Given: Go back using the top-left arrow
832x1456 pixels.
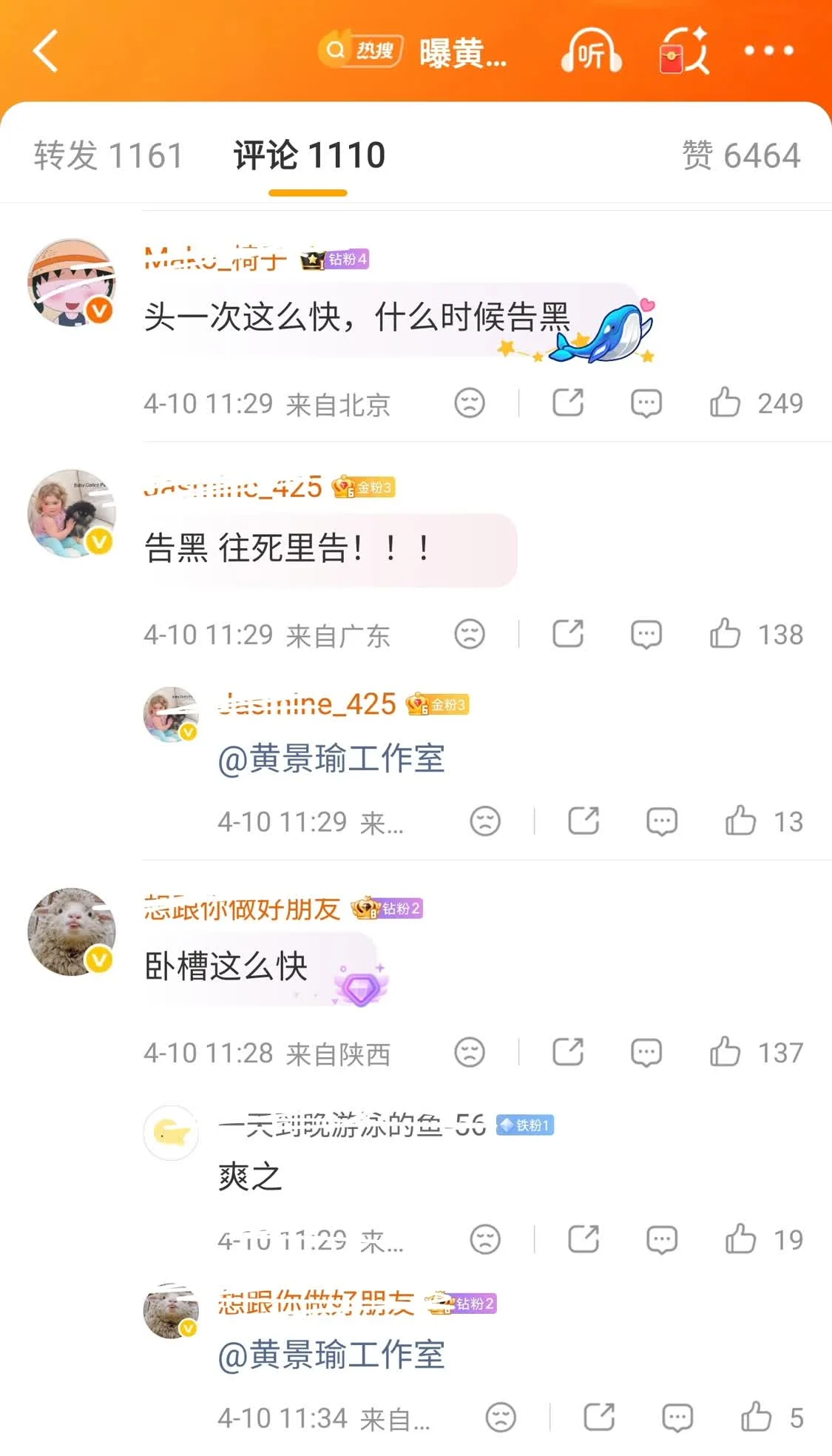Looking at the screenshot, I should 46,51.
